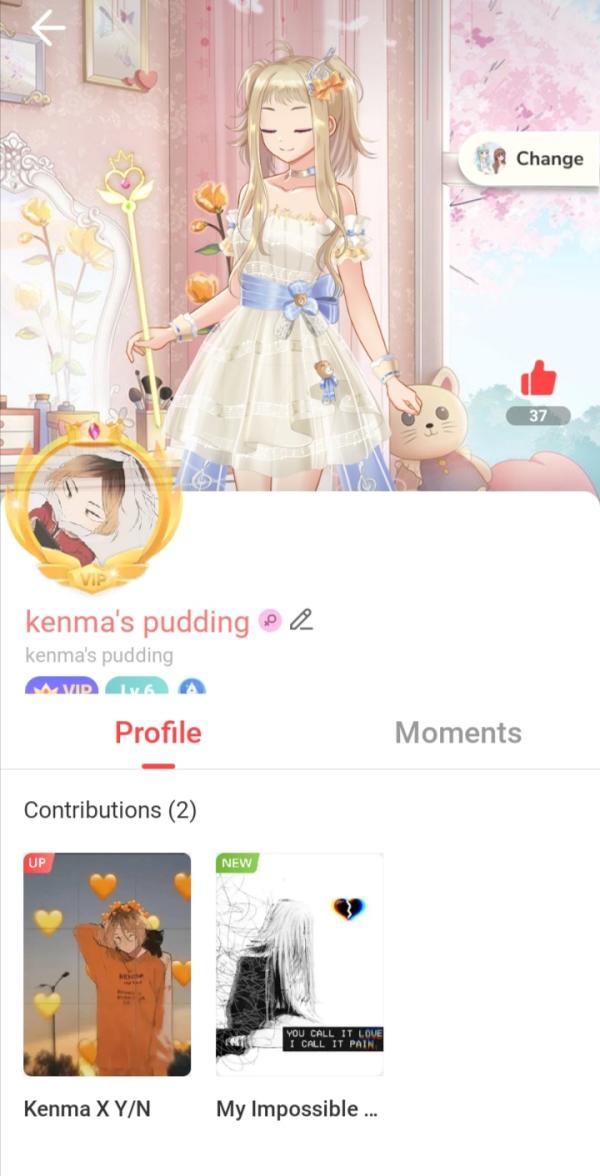This screenshot has width=600, height=1176.
Task: Select the Profile tab
Action: (158, 733)
